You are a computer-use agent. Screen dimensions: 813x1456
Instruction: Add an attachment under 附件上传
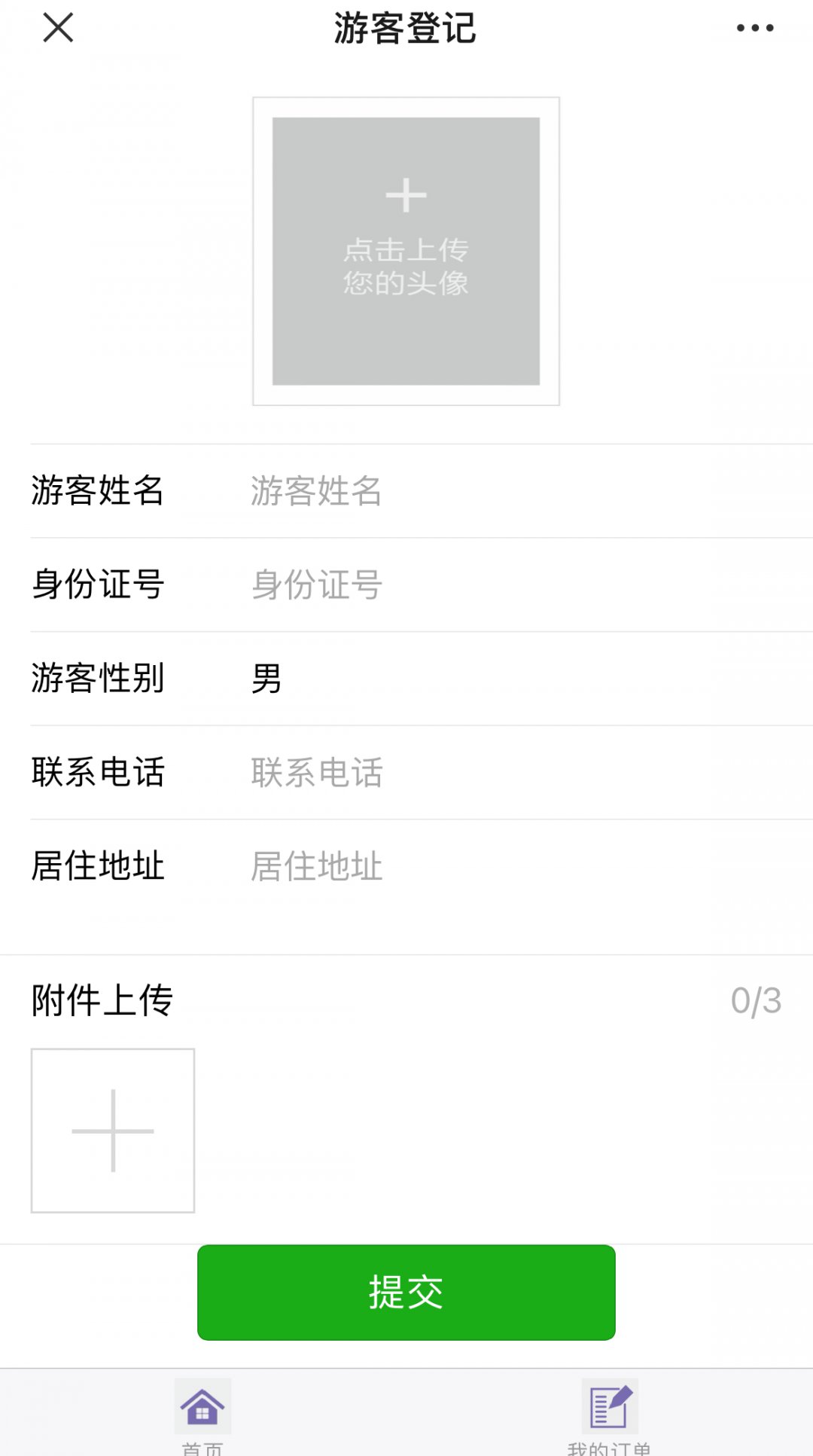pyautogui.click(x=113, y=1130)
